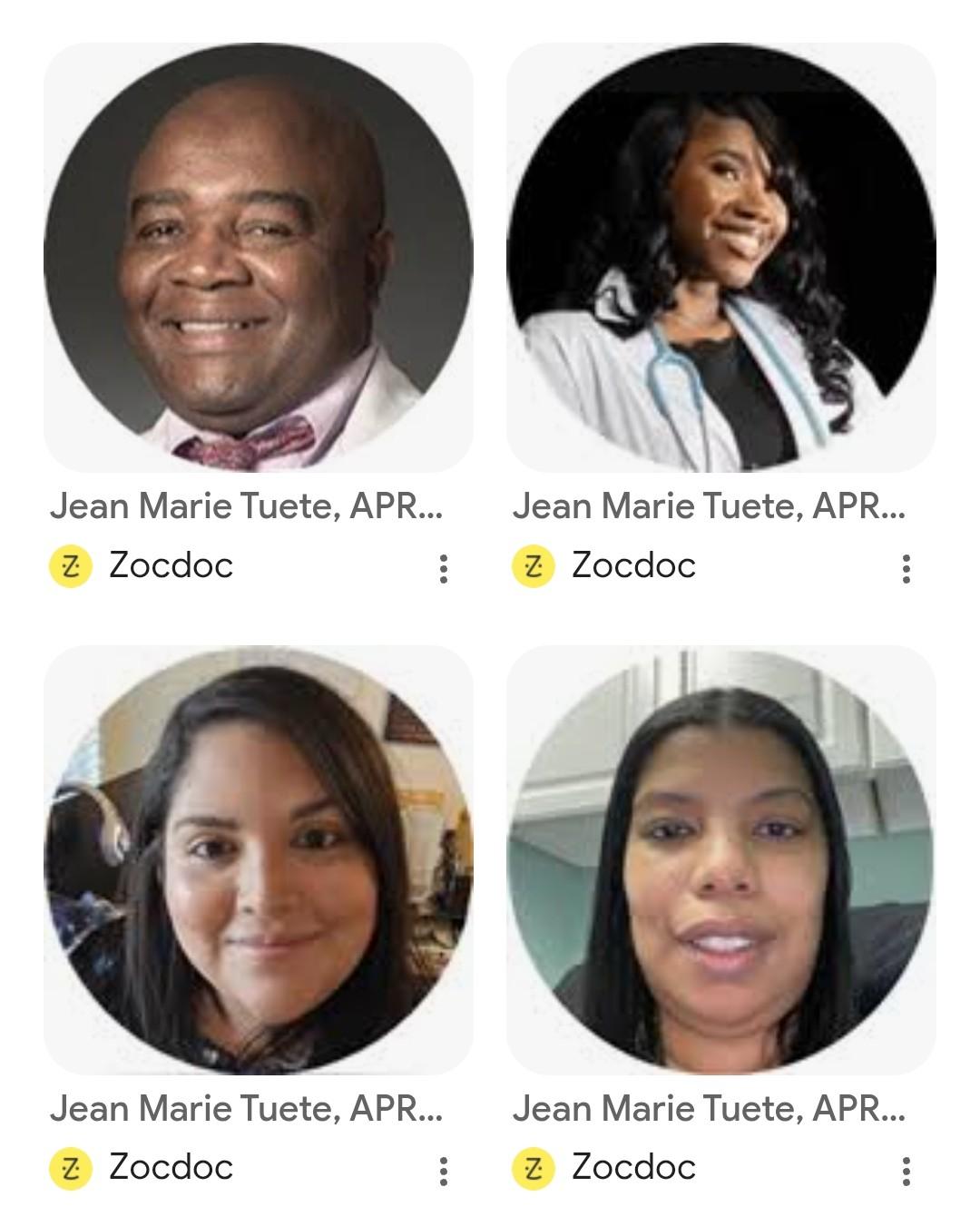980x1226 pixels.
Task: Open the image result of the woman with a stethoscope
Action: pyautogui.click(x=721, y=258)
